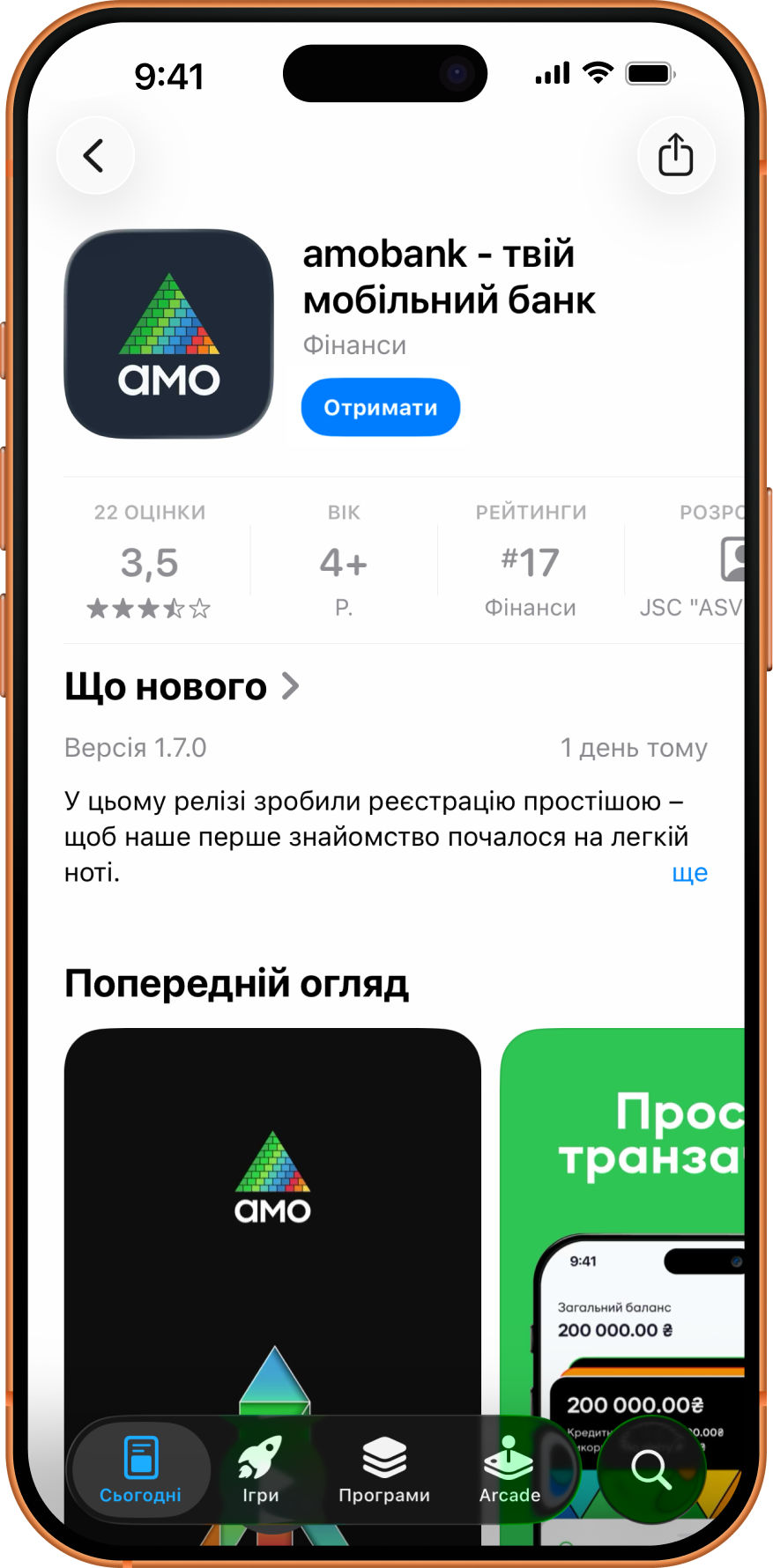
Task: Open the search magnifier tab
Action: 650,1468
